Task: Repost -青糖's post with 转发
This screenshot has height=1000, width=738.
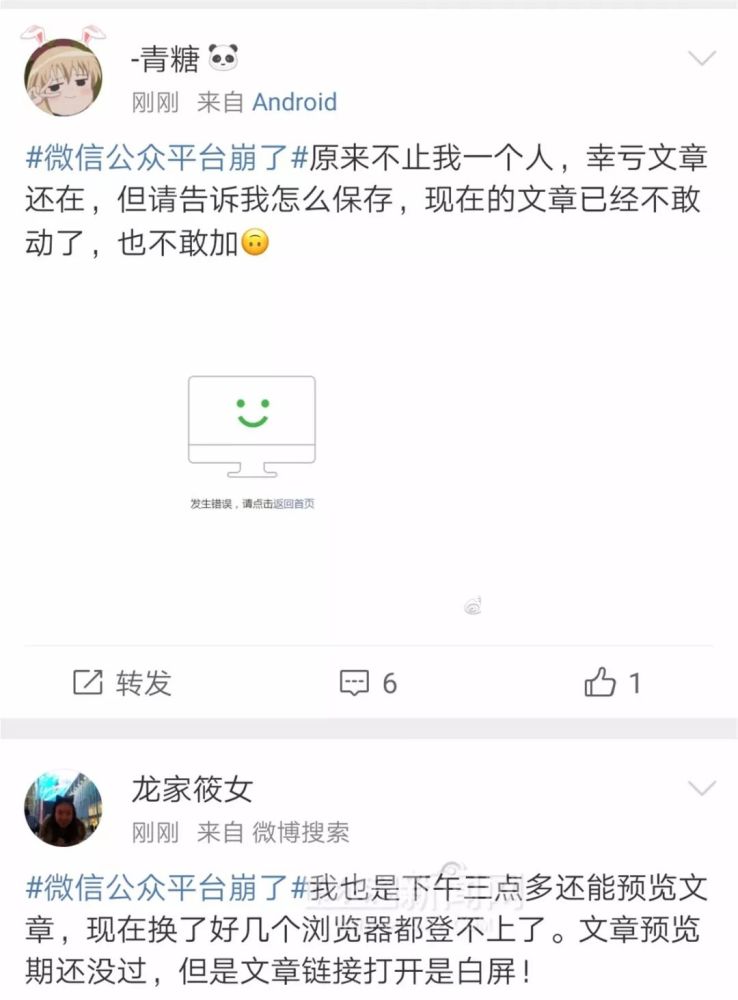Action: [x=122, y=683]
